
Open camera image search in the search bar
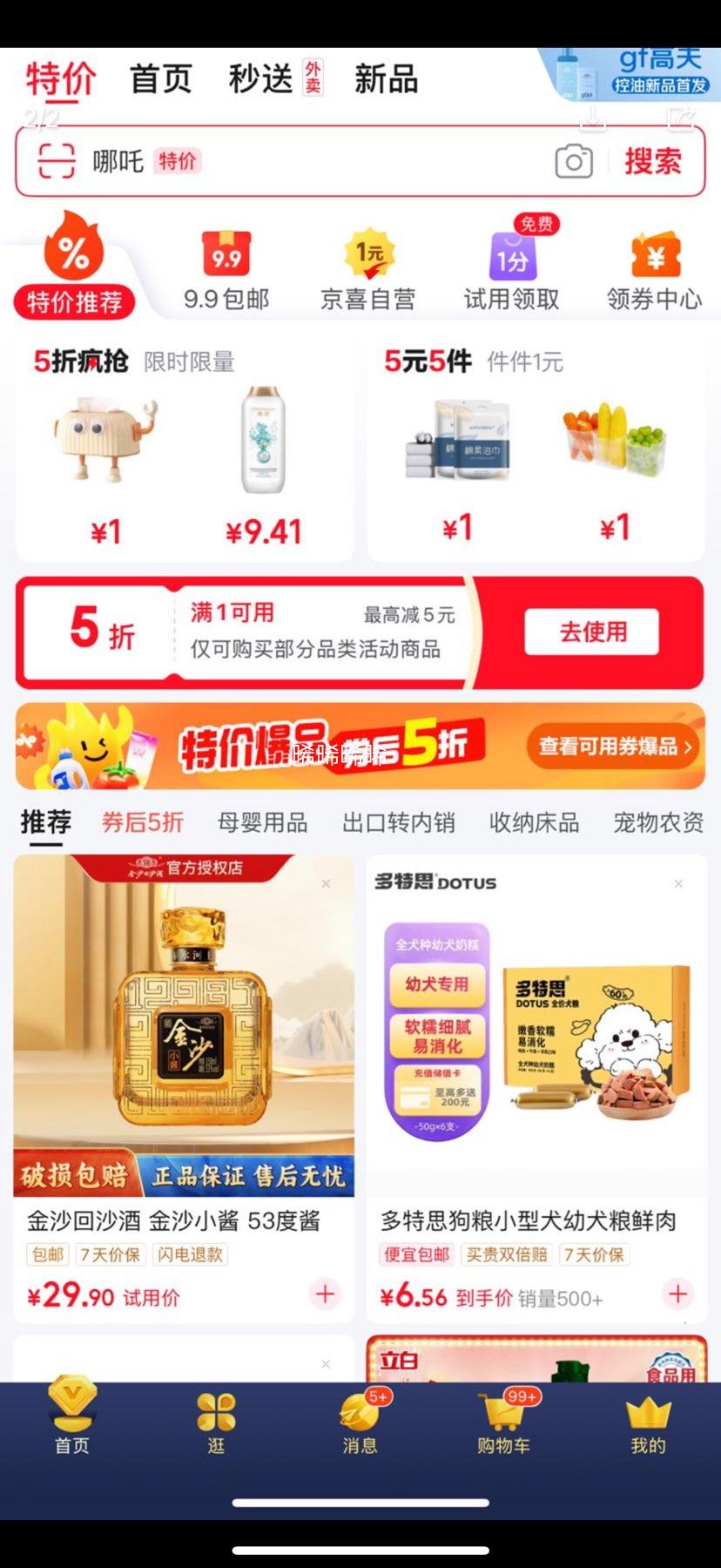click(x=572, y=162)
